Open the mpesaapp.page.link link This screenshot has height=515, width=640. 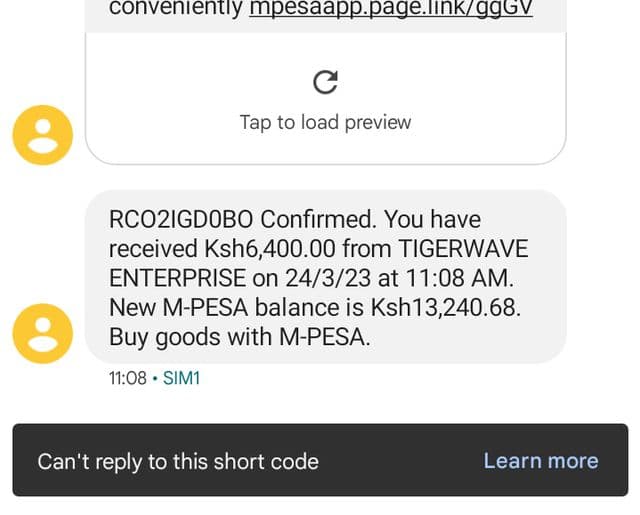pyautogui.click(x=390, y=9)
